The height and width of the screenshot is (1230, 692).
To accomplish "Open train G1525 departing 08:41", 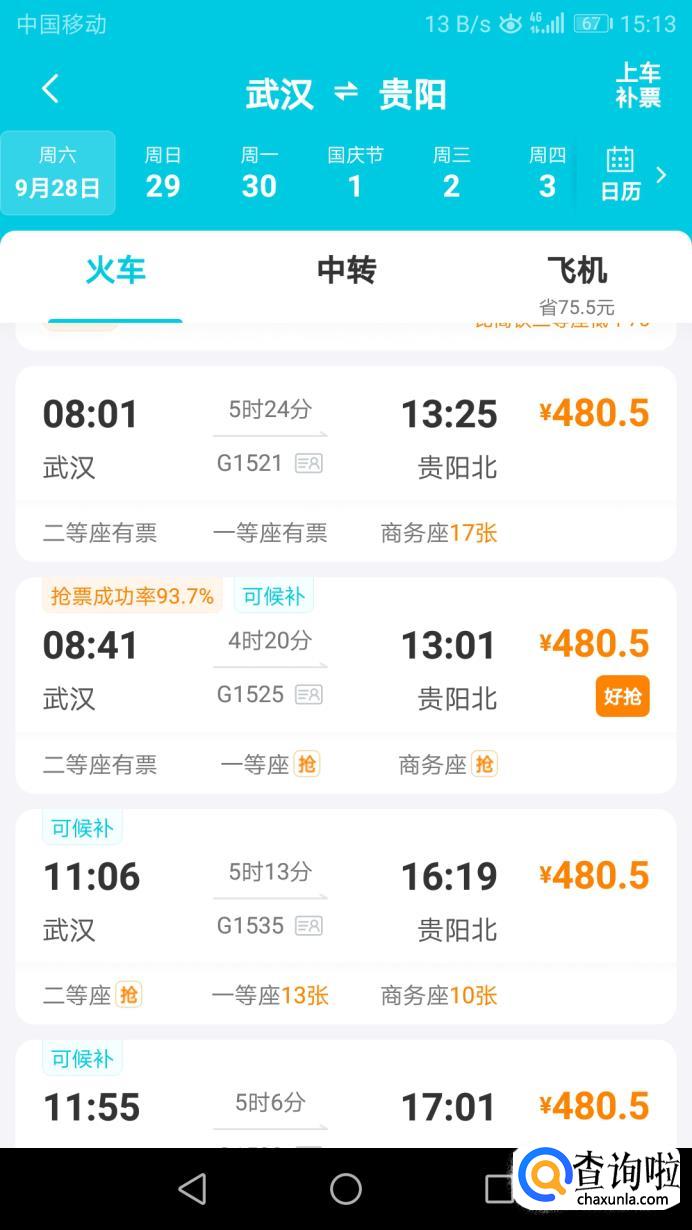I will click(300, 670).
